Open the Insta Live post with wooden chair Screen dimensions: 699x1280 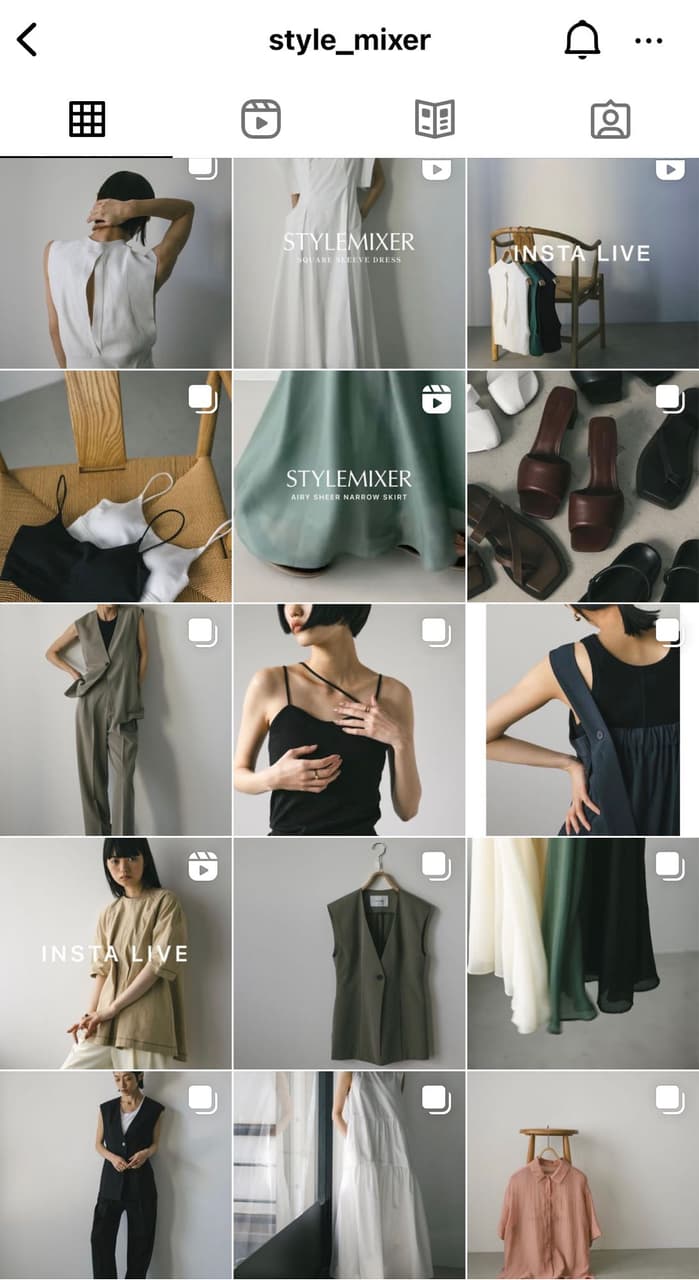pyautogui.click(x=582, y=264)
